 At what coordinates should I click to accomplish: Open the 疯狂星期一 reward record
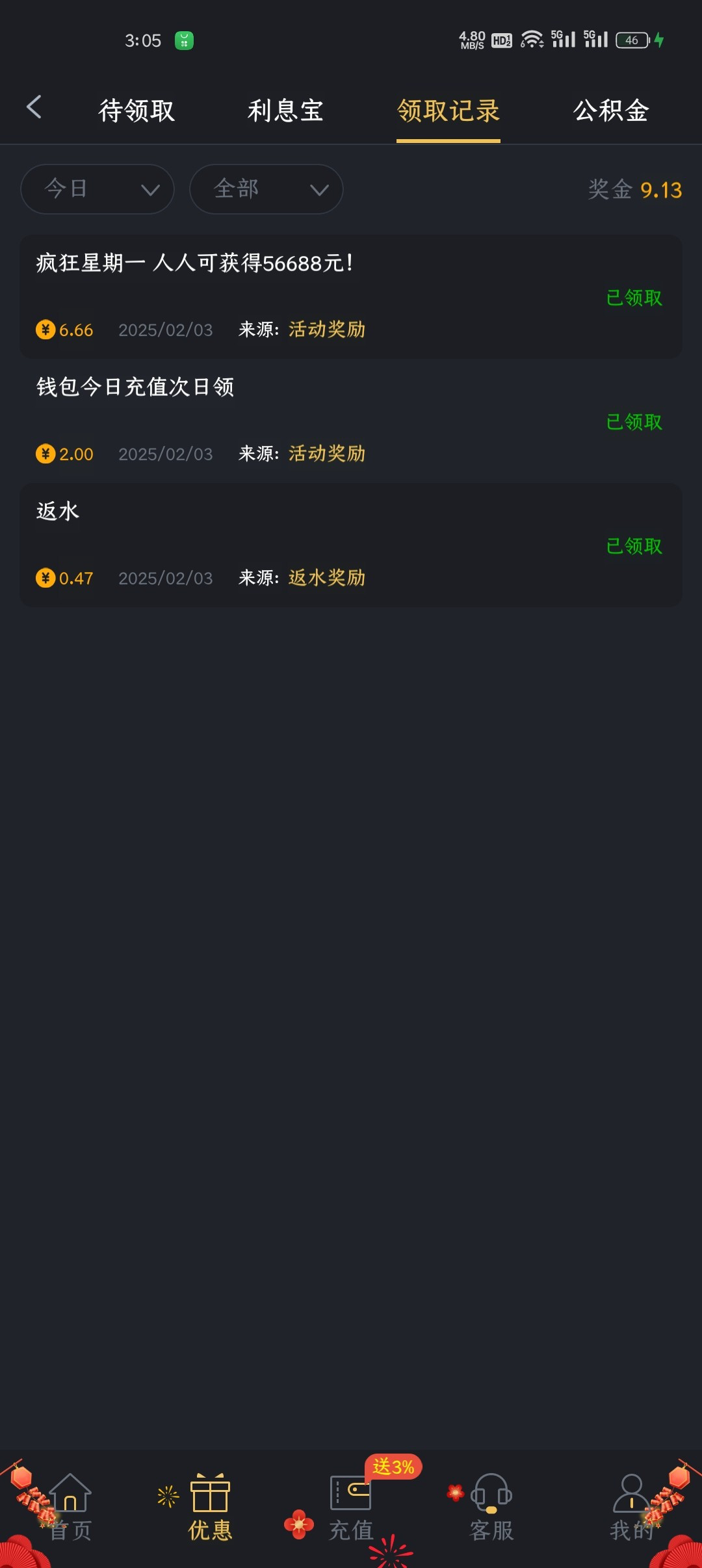351,296
